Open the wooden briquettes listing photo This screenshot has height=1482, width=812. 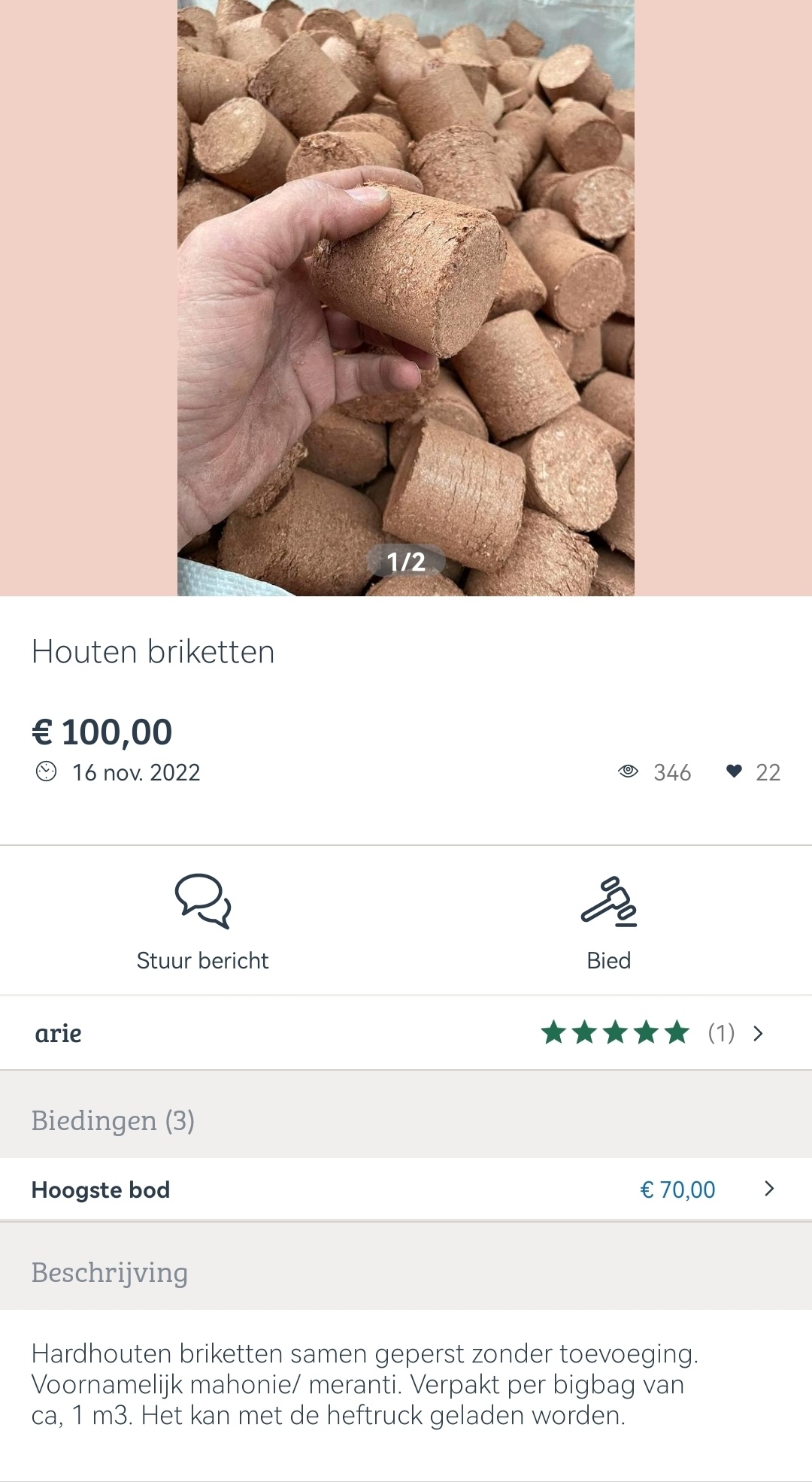click(x=406, y=298)
